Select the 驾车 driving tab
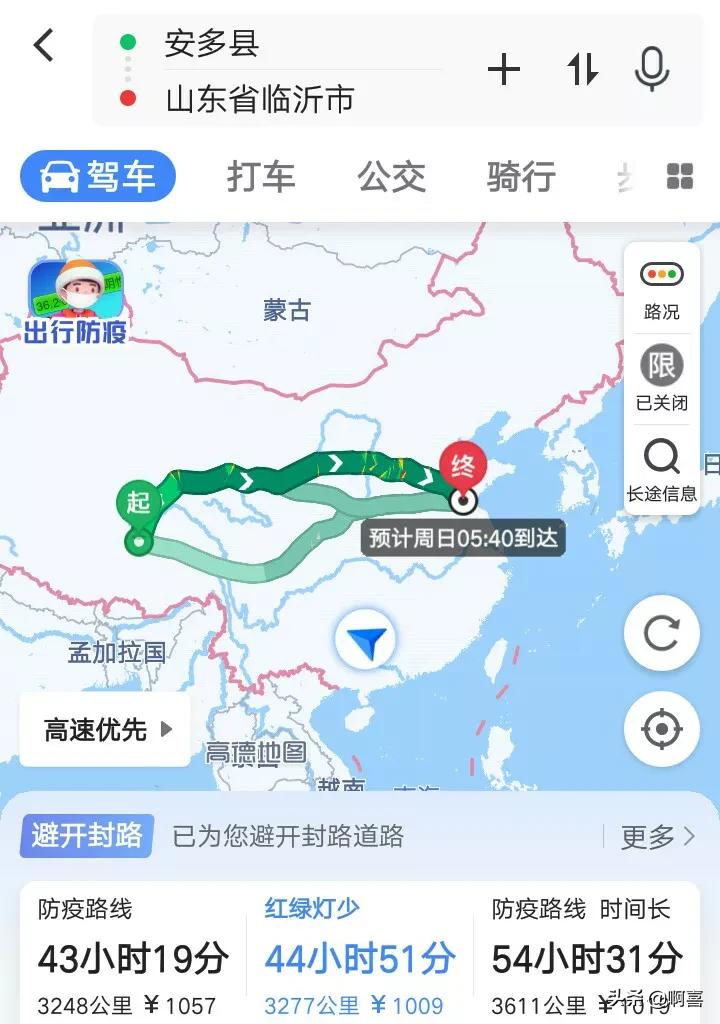 coord(98,177)
